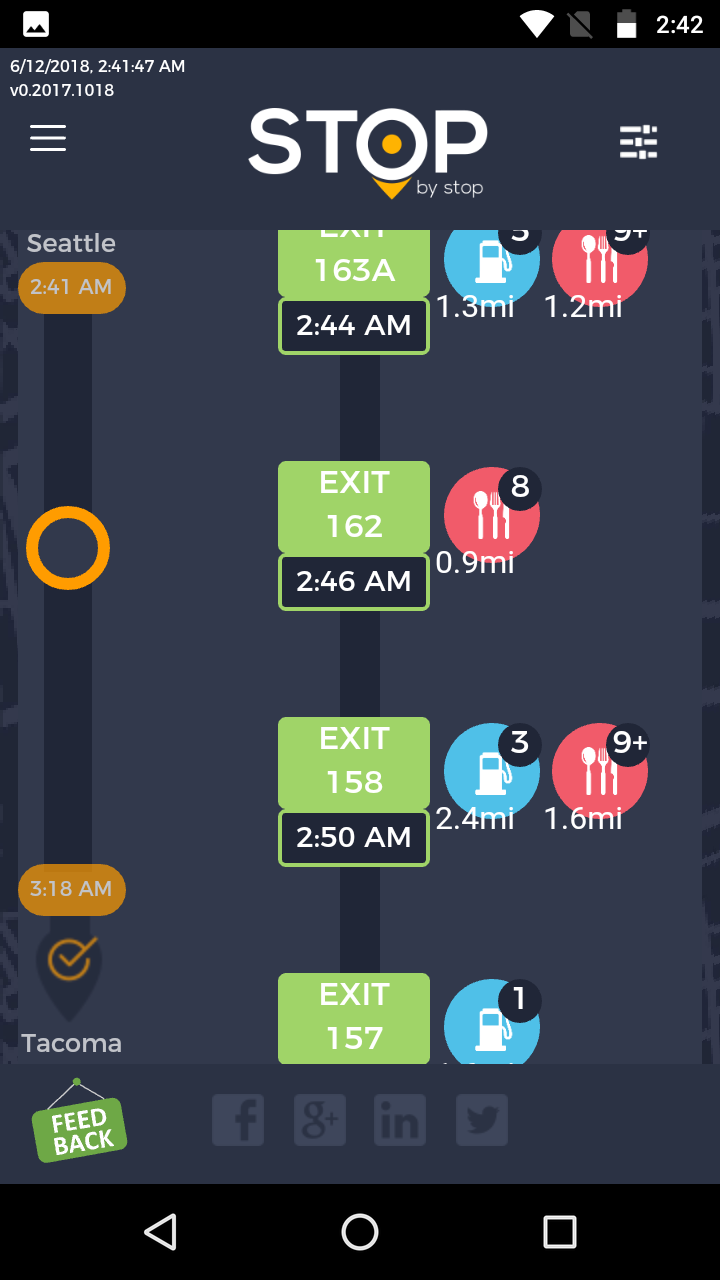Share via Facebook icon
The height and width of the screenshot is (1280, 720).
pos(238,1120)
